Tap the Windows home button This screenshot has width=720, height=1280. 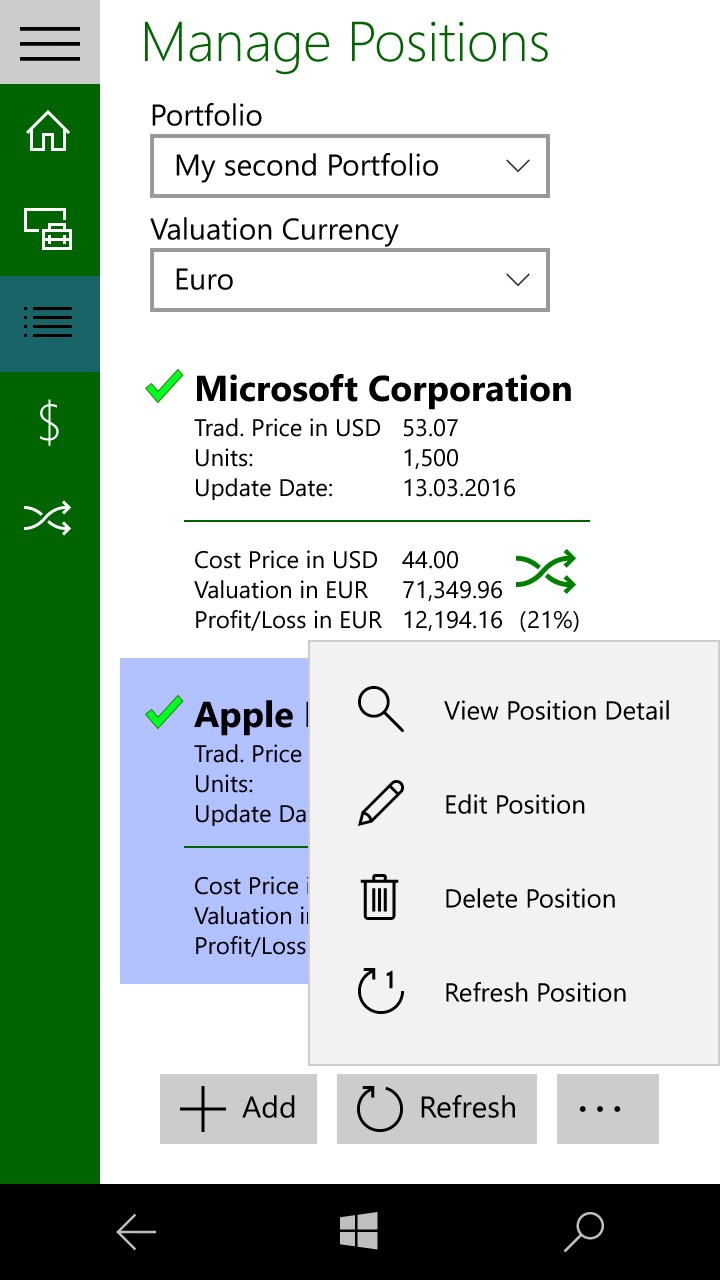tap(359, 1232)
